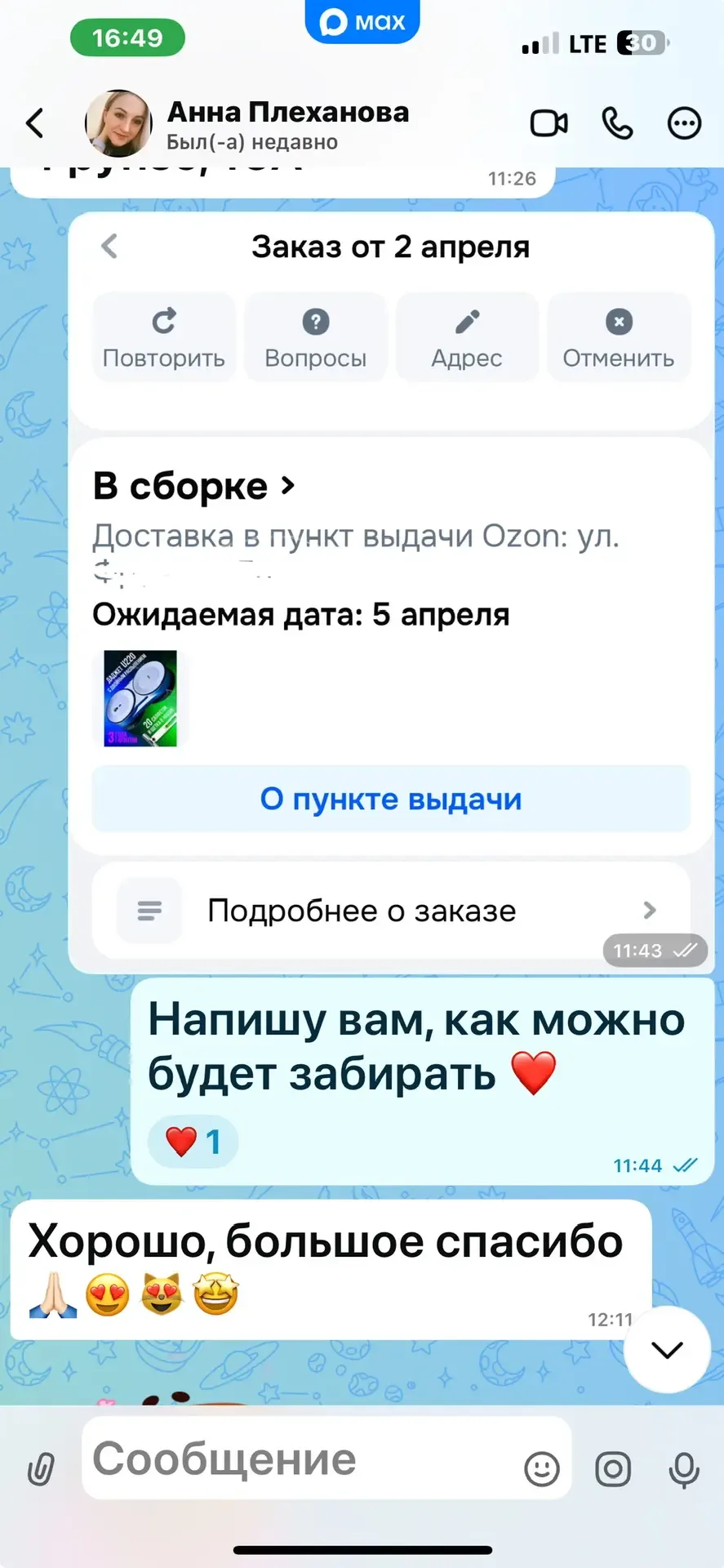Open the chat overflow menu
Screen dimensions: 724x1568
click(x=684, y=124)
